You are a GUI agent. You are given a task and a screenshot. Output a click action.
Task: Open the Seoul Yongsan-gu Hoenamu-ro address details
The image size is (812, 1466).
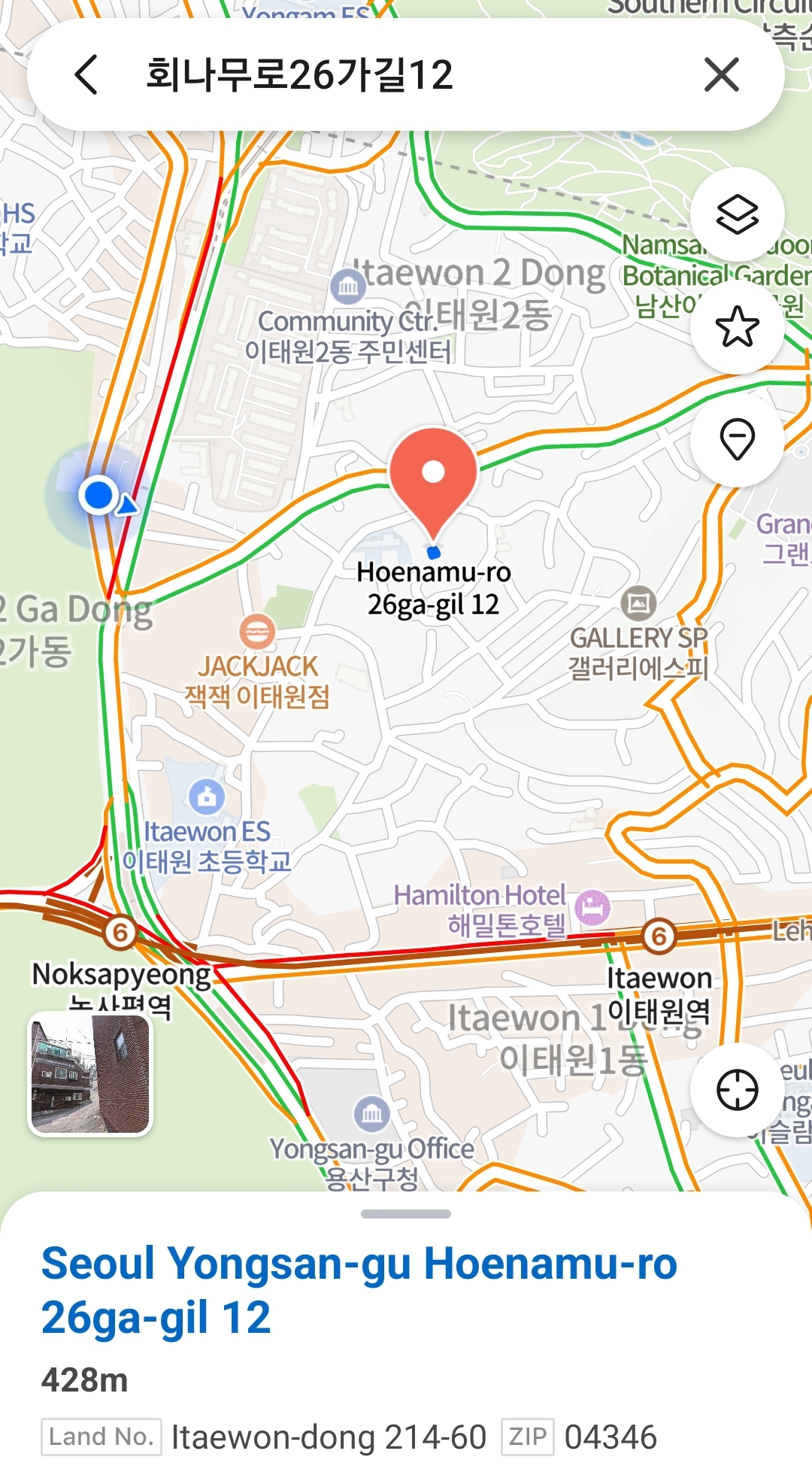point(359,1289)
